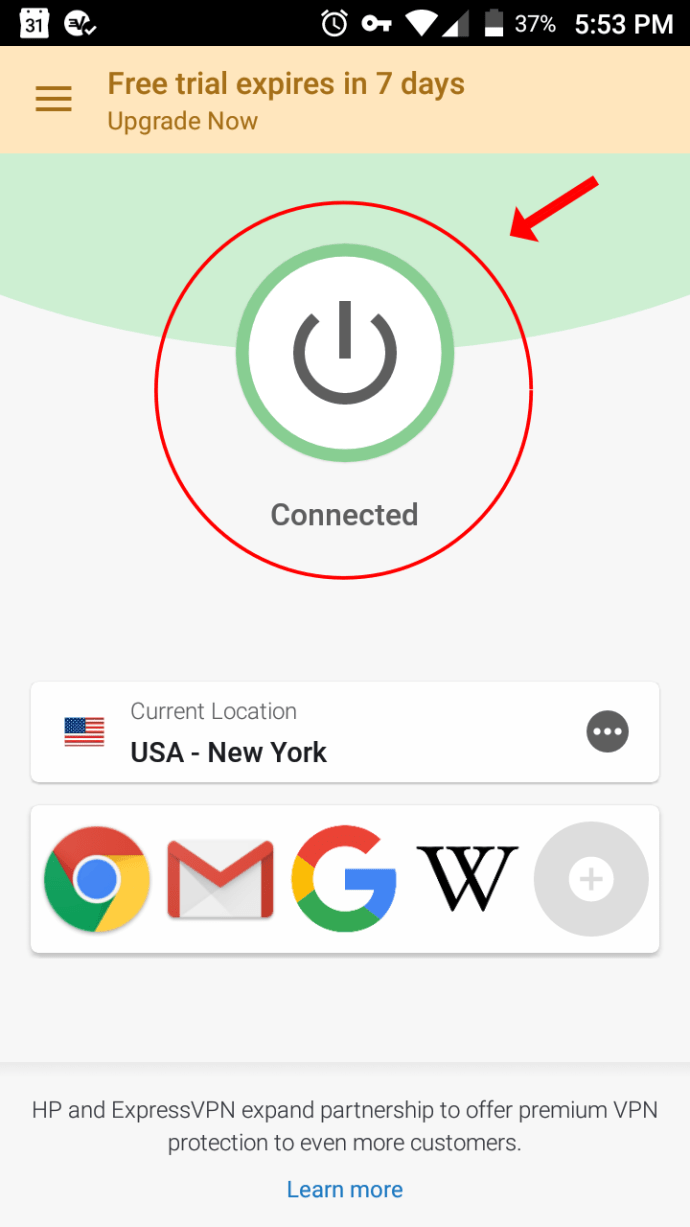Image resolution: width=690 pixels, height=1227 pixels.
Task: Launch Gmail shortcut
Action: click(220, 880)
